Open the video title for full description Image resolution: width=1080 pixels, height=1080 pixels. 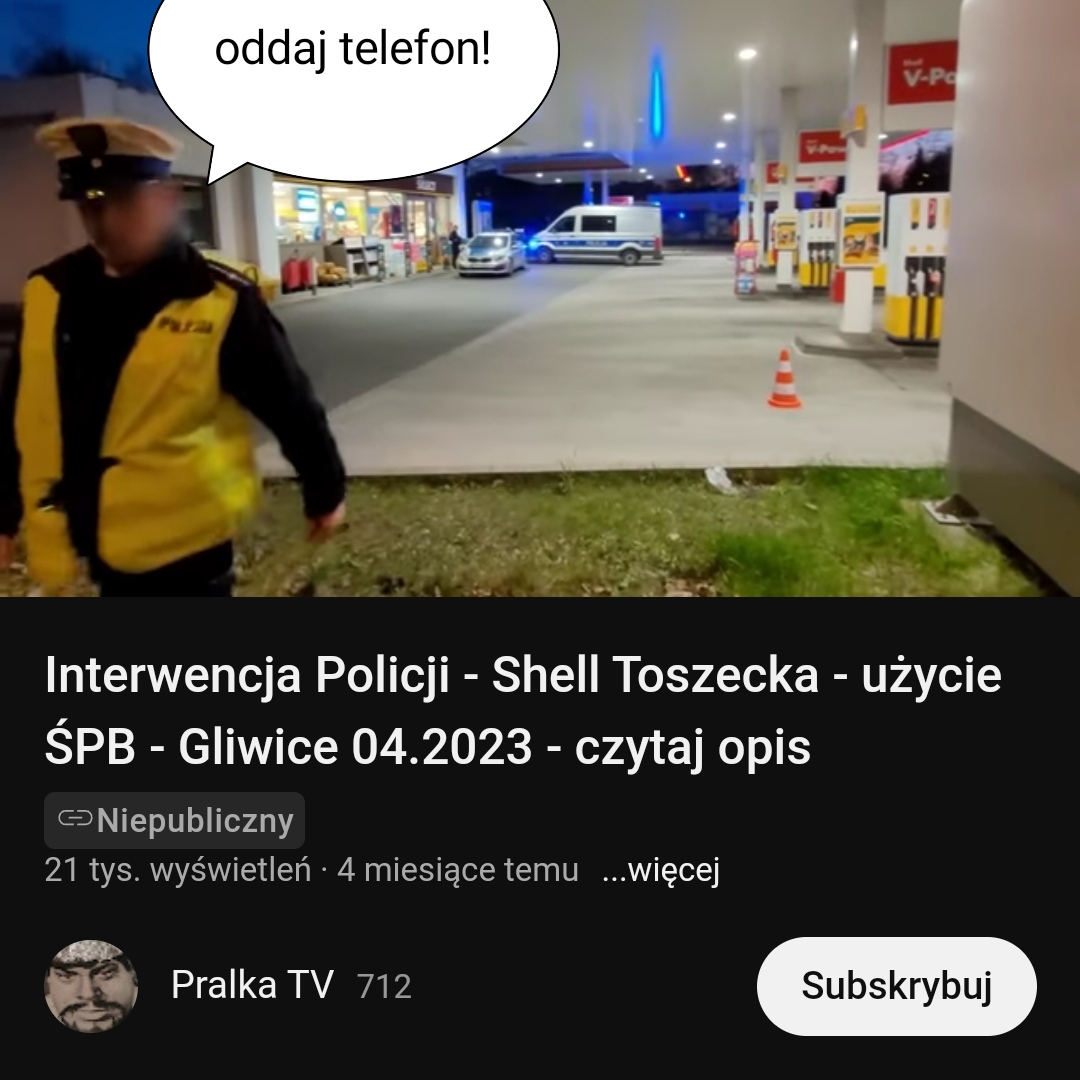[x=522, y=712]
